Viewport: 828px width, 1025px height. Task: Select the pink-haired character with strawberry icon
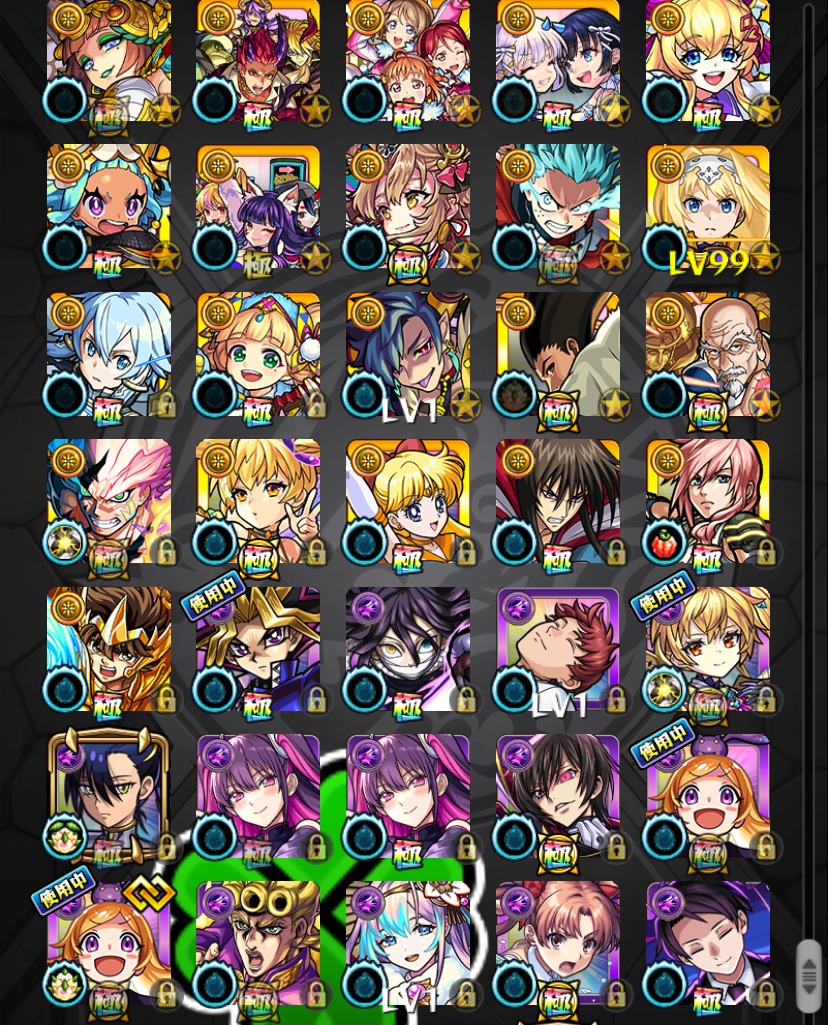click(708, 502)
